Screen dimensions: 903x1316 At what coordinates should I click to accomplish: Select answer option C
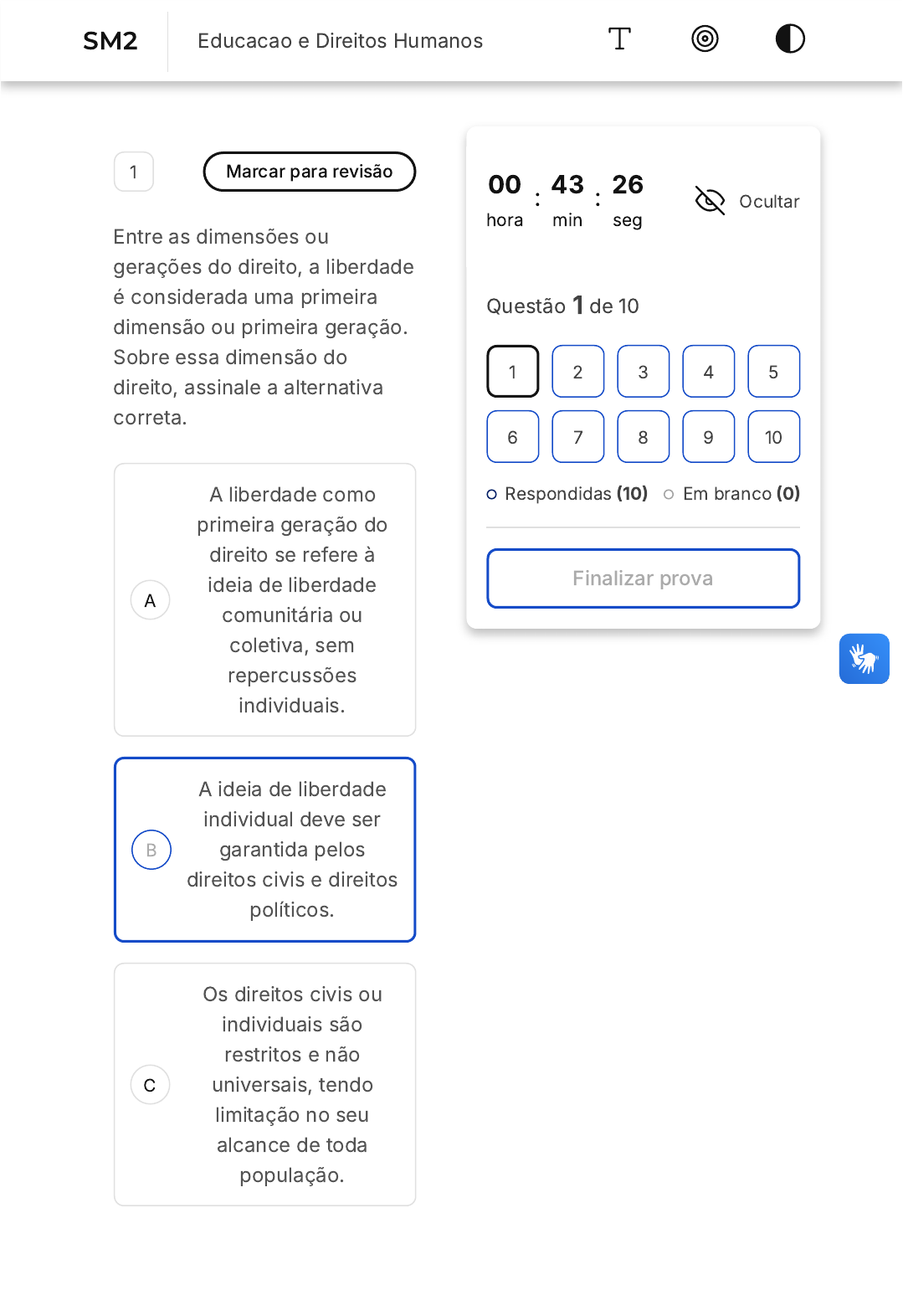(264, 1084)
